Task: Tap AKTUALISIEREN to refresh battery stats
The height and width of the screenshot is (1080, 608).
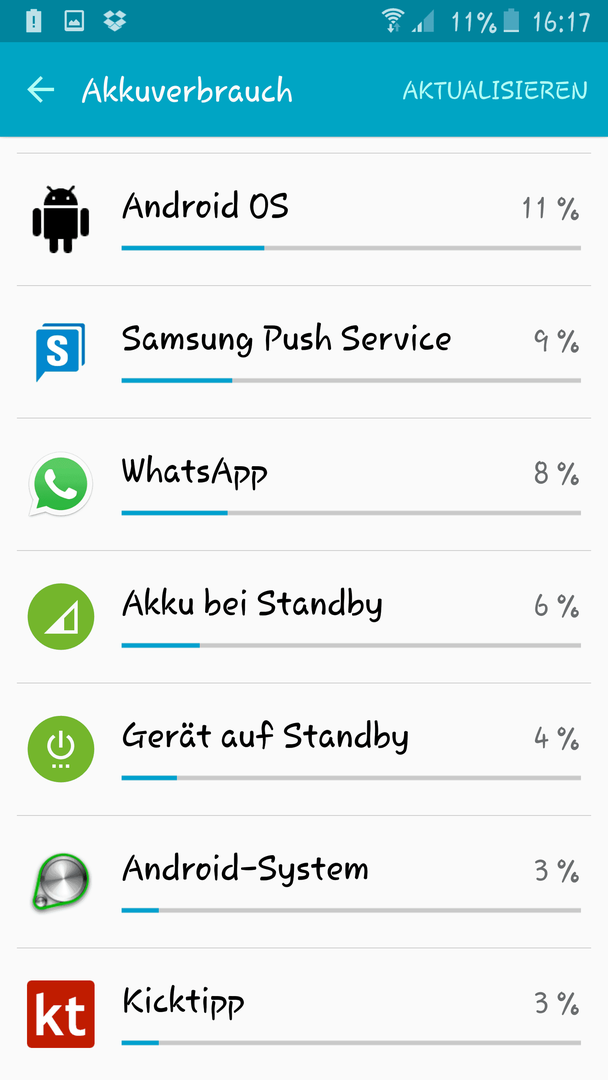Action: pyautogui.click(x=495, y=90)
